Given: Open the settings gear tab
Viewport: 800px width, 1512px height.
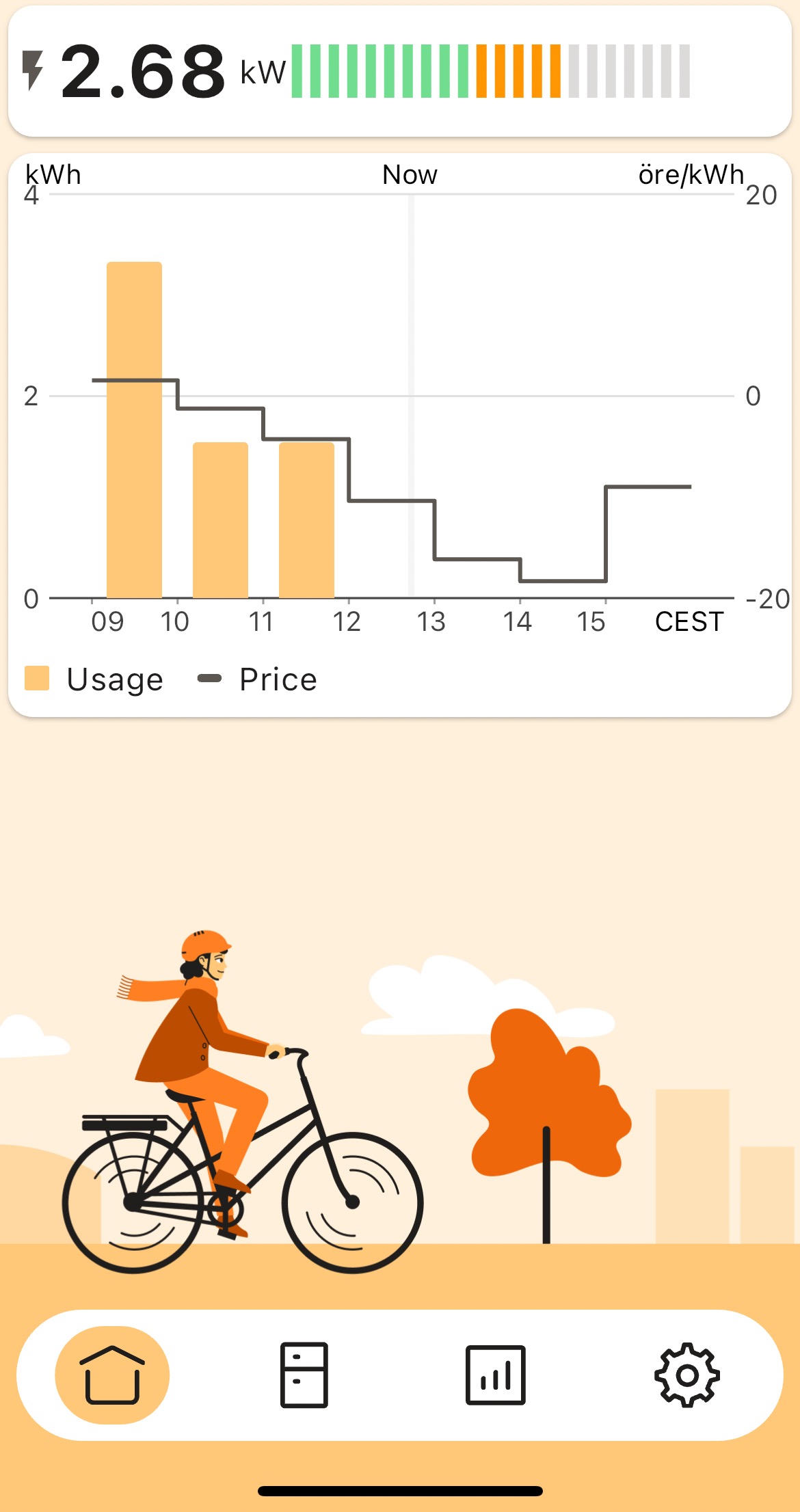Looking at the screenshot, I should 687,1375.
